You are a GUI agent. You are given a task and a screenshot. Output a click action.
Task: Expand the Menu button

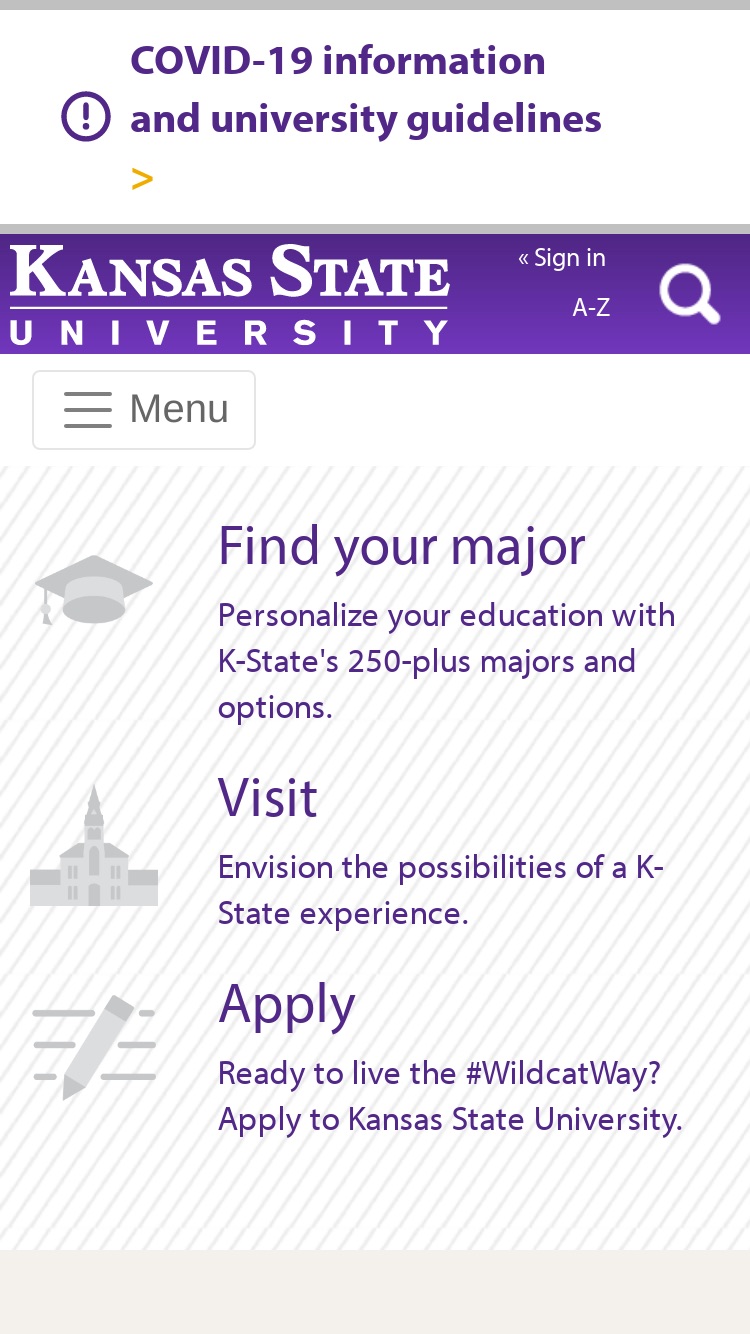coord(144,410)
